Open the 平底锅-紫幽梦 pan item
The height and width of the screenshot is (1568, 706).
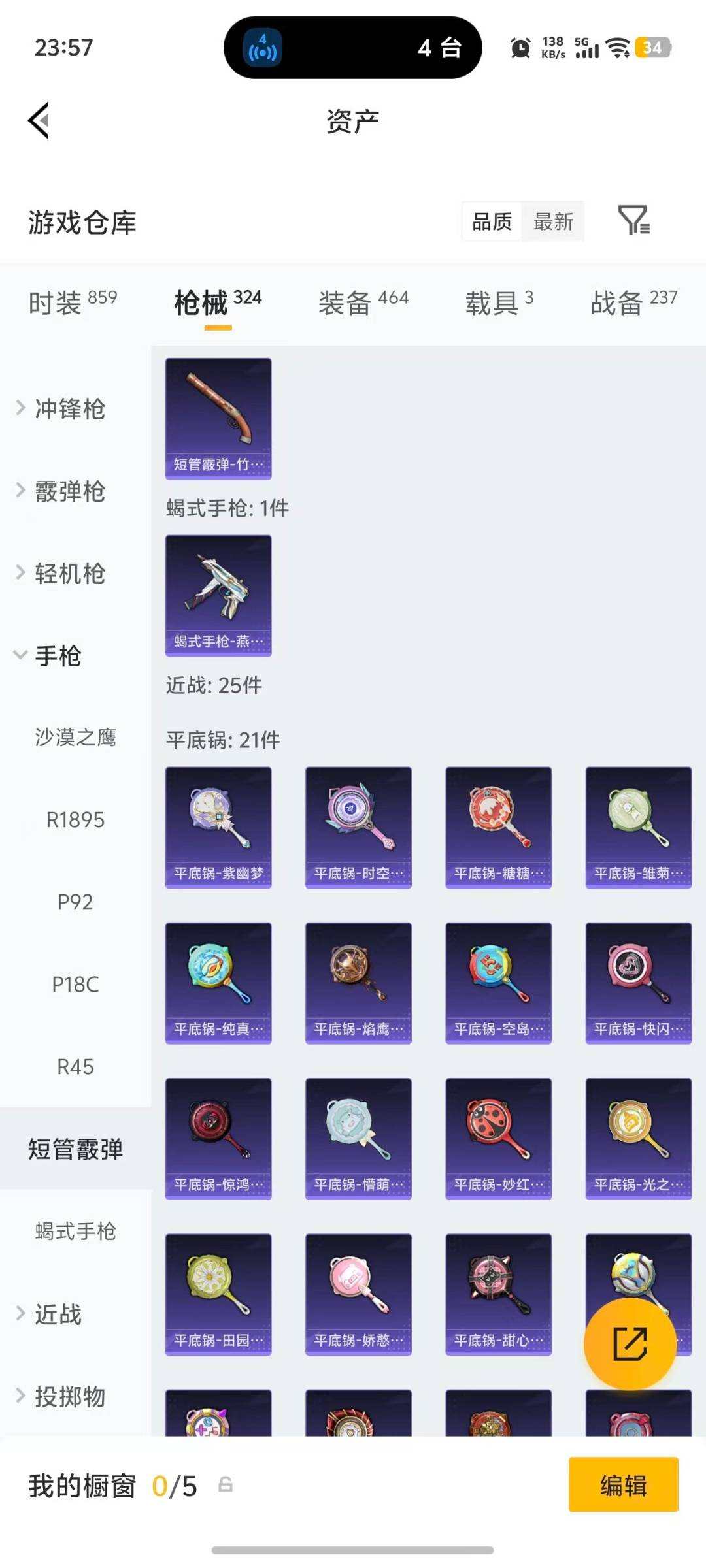tap(218, 826)
